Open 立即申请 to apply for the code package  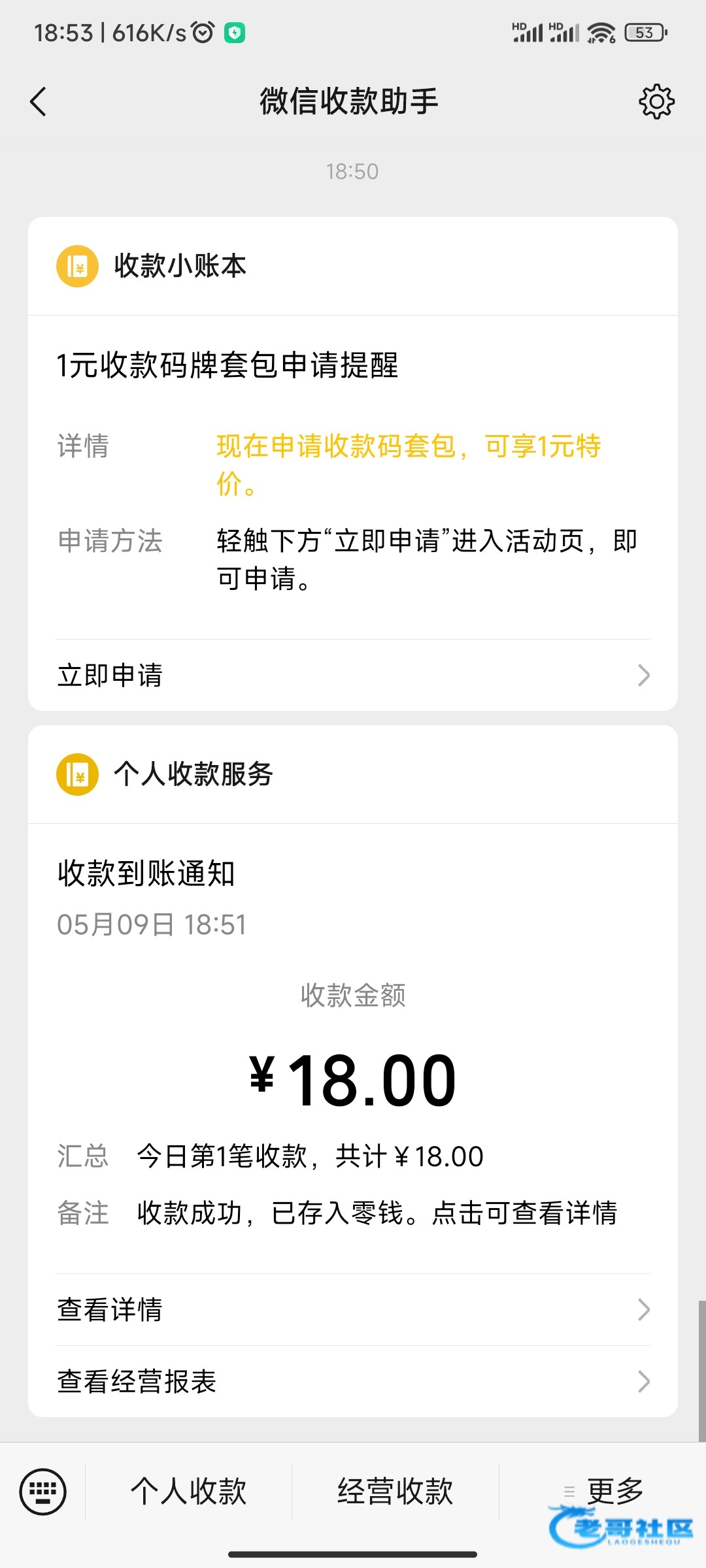pyautogui.click(x=353, y=676)
